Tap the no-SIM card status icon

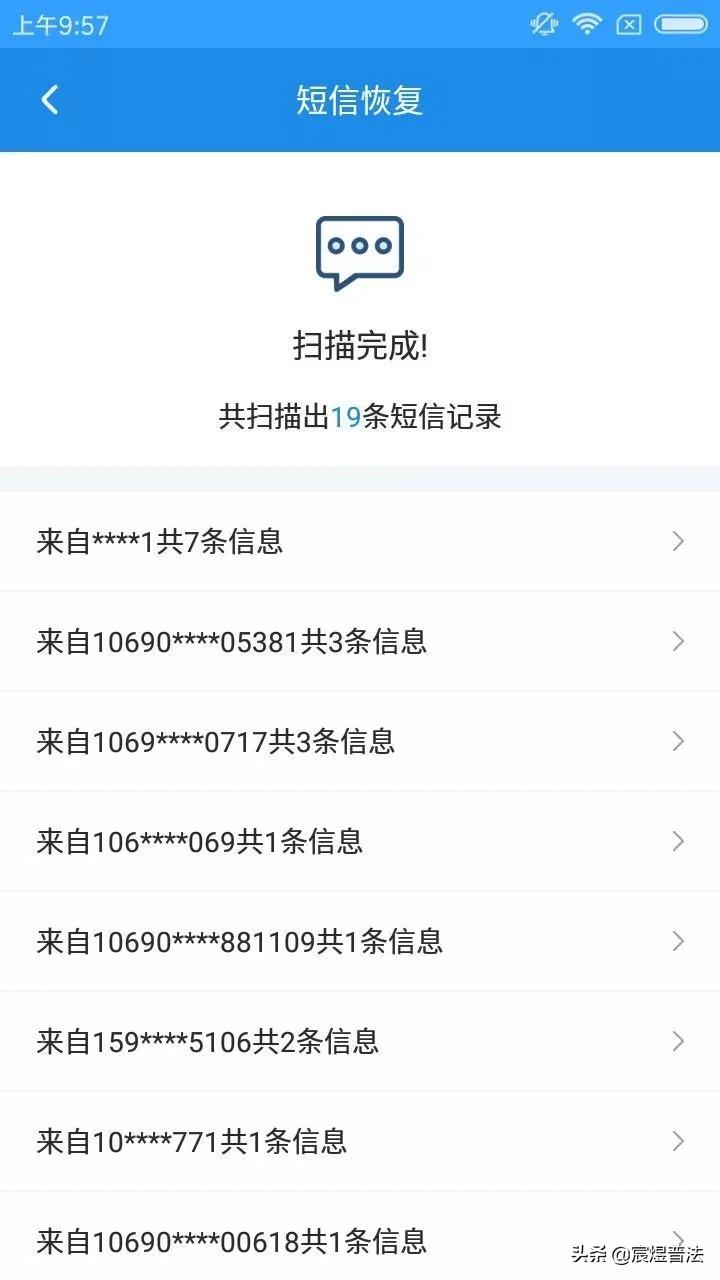[x=629, y=24]
